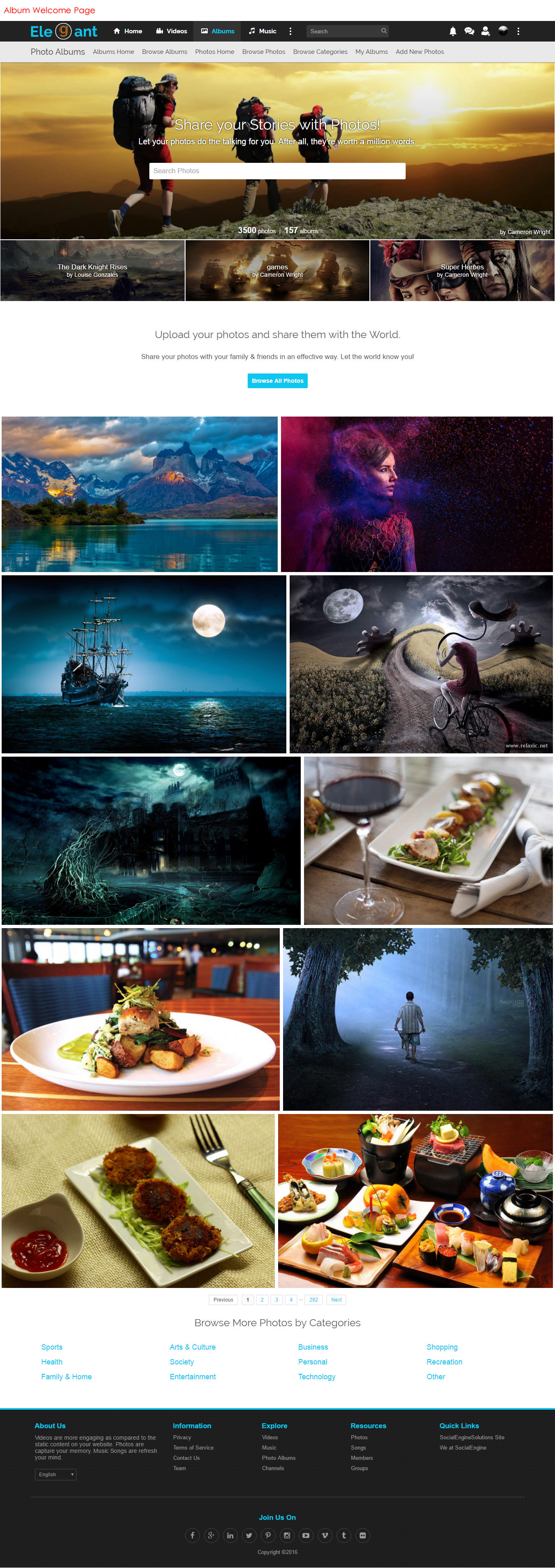Tap the Next page button
The width and height of the screenshot is (555, 1568).
point(336,1299)
